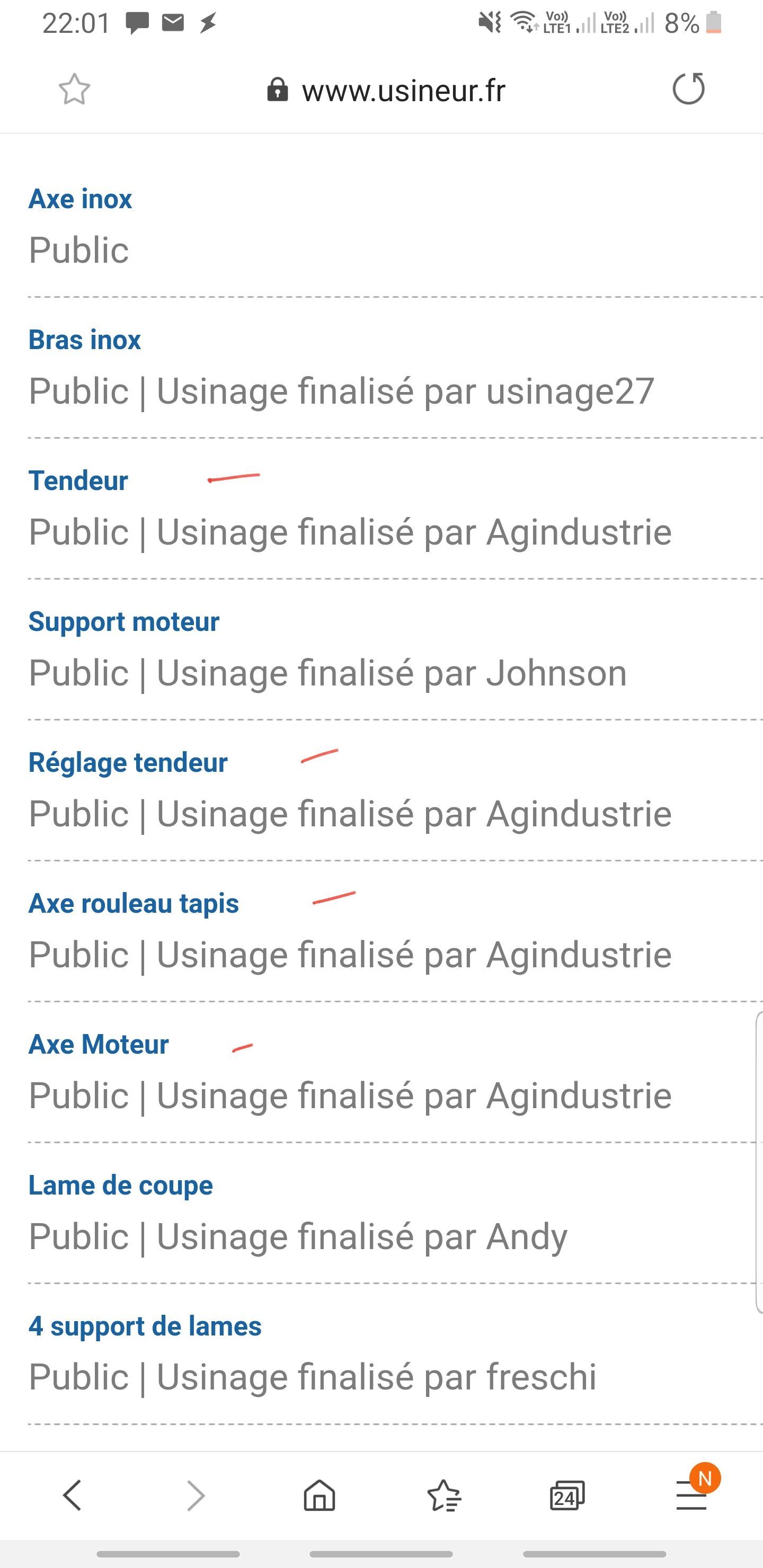Tap the www.usineur.fr address bar

coord(386,90)
